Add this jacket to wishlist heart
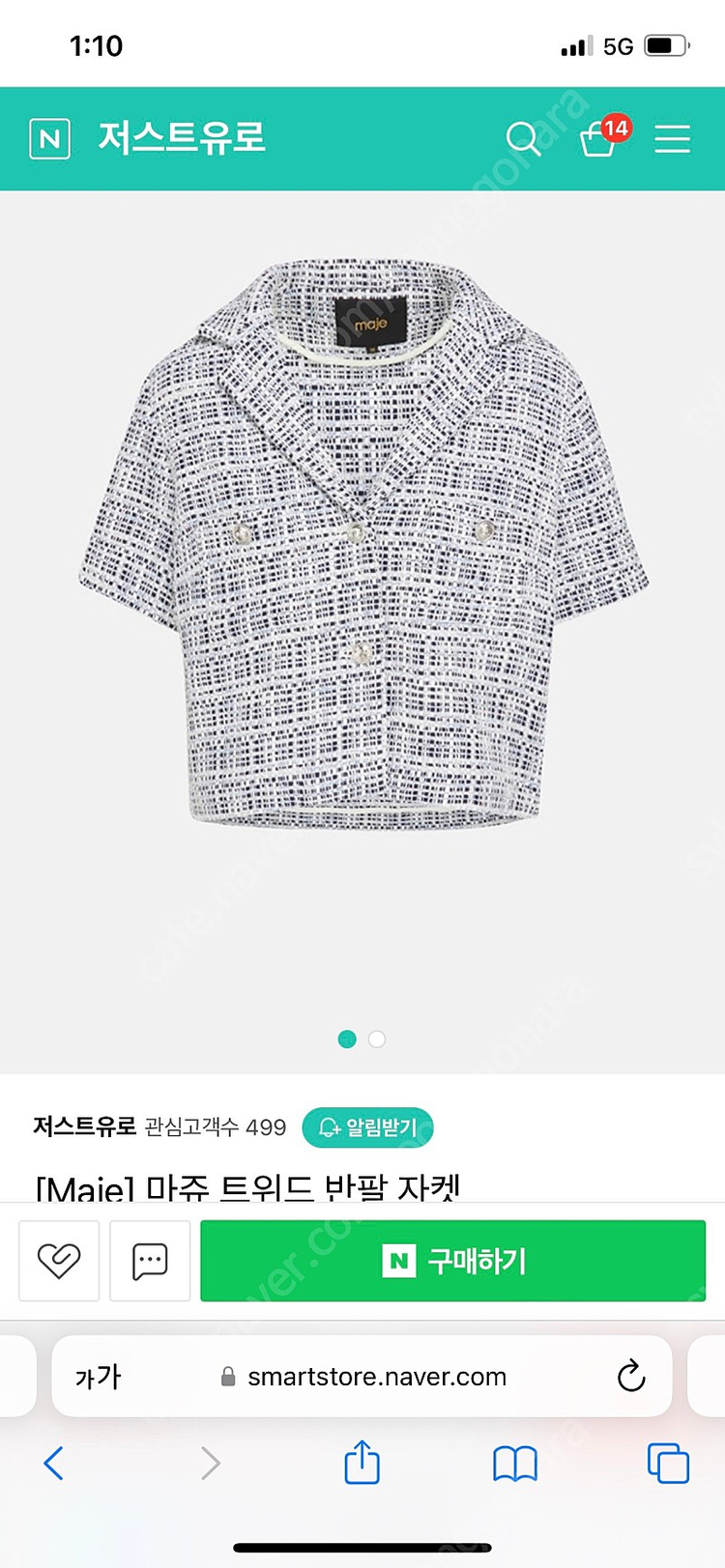The height and width of the screenshot is (1568, 725). click(59, 1261)
